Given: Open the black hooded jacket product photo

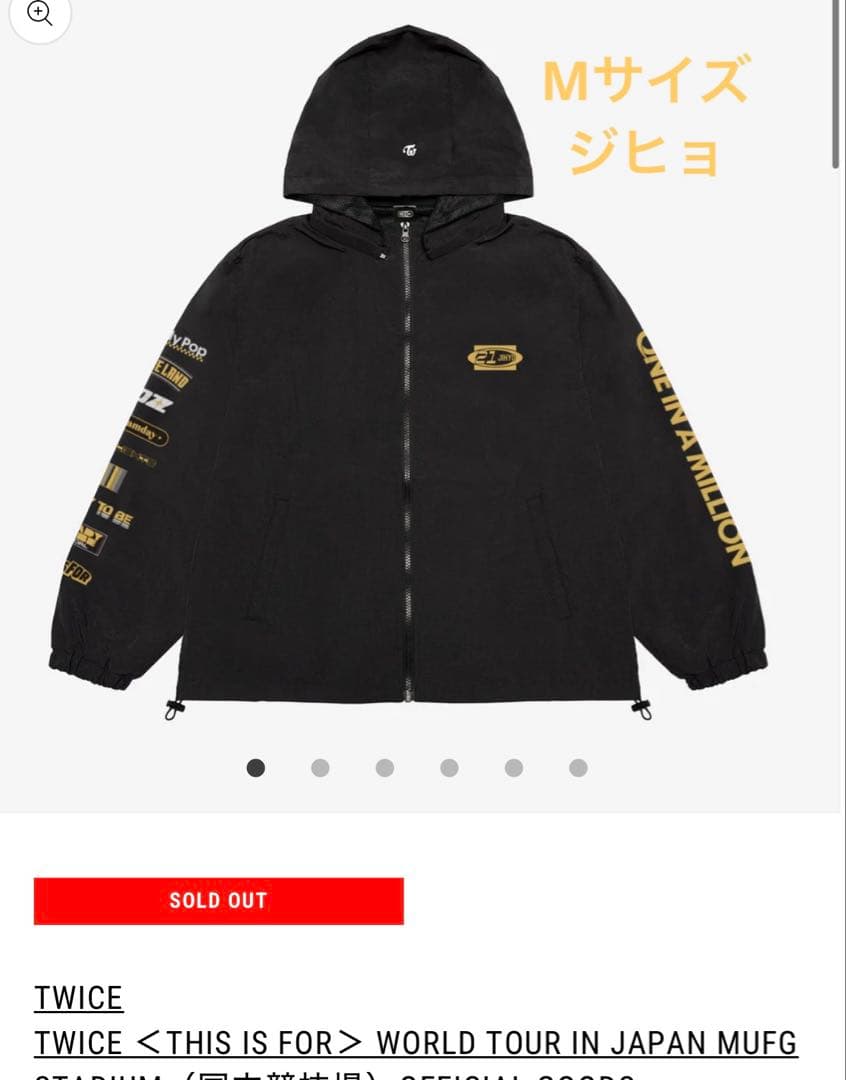Looking at the screenshot, I should (408, 400).
